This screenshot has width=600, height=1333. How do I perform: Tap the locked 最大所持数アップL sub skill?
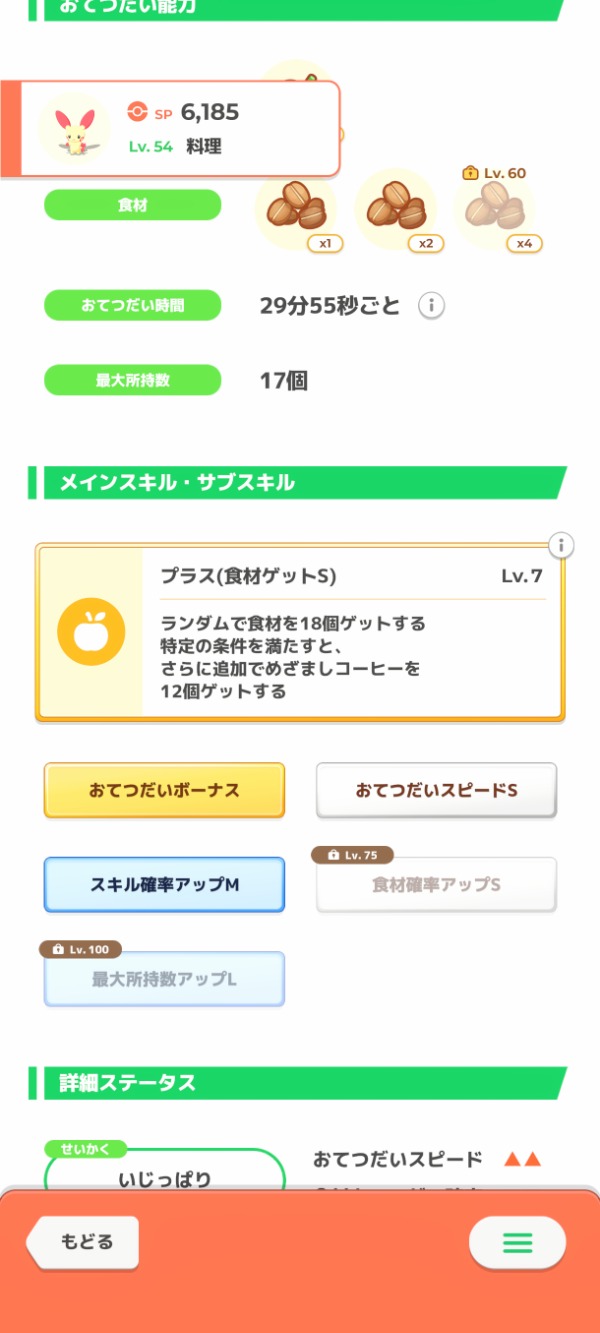pyautogui.click(x=164, y=979)
